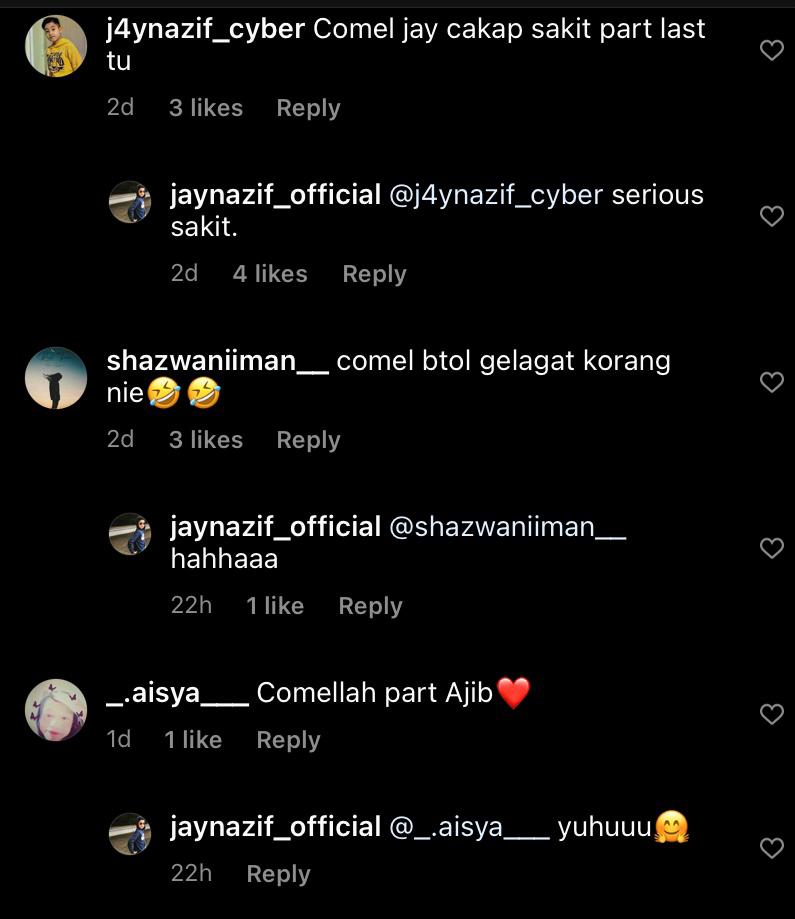The width and height of the screenshot is (795, 919).
Task: Like the 'serious sakit' reply
Action: point(771,216)
